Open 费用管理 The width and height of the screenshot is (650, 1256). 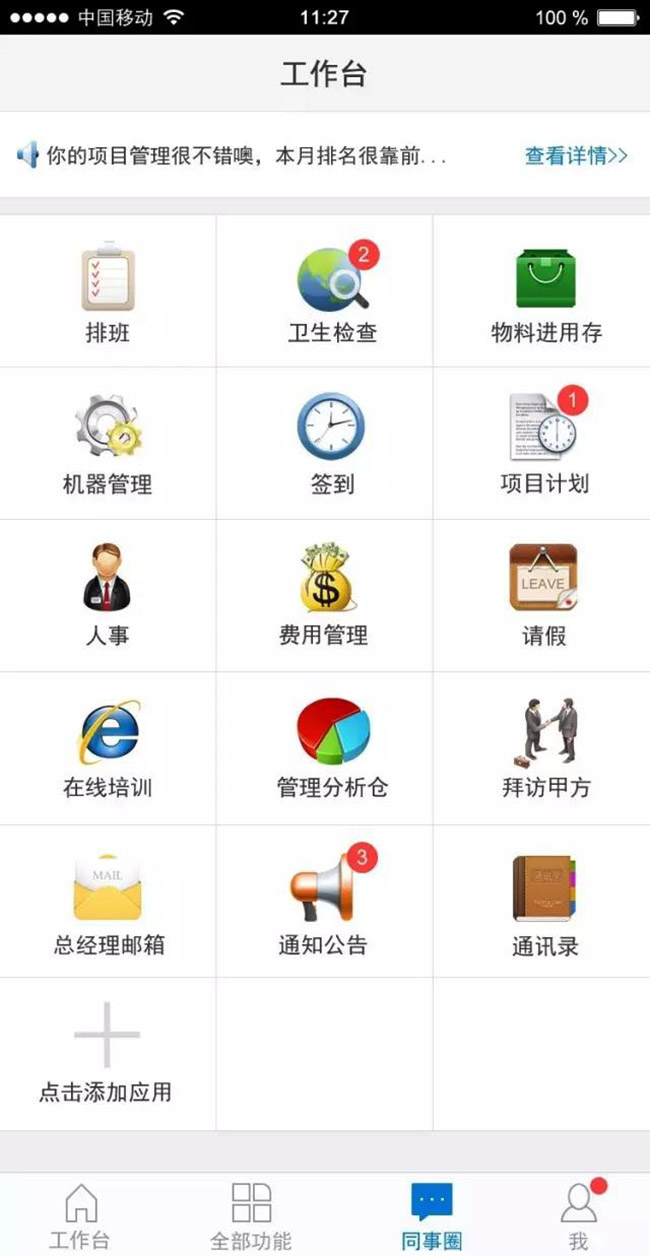[x=325, y=596]
